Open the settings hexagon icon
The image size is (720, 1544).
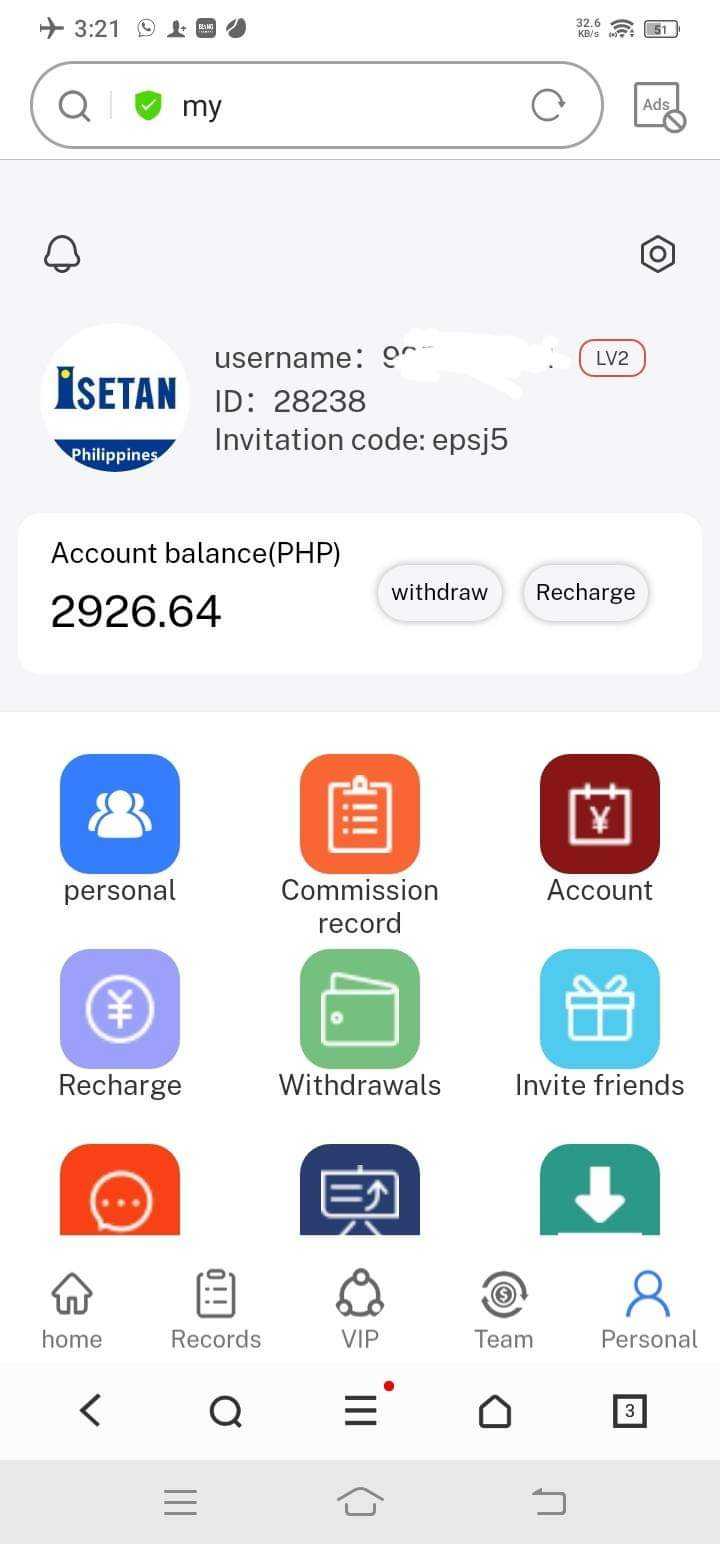click(657, 254)
